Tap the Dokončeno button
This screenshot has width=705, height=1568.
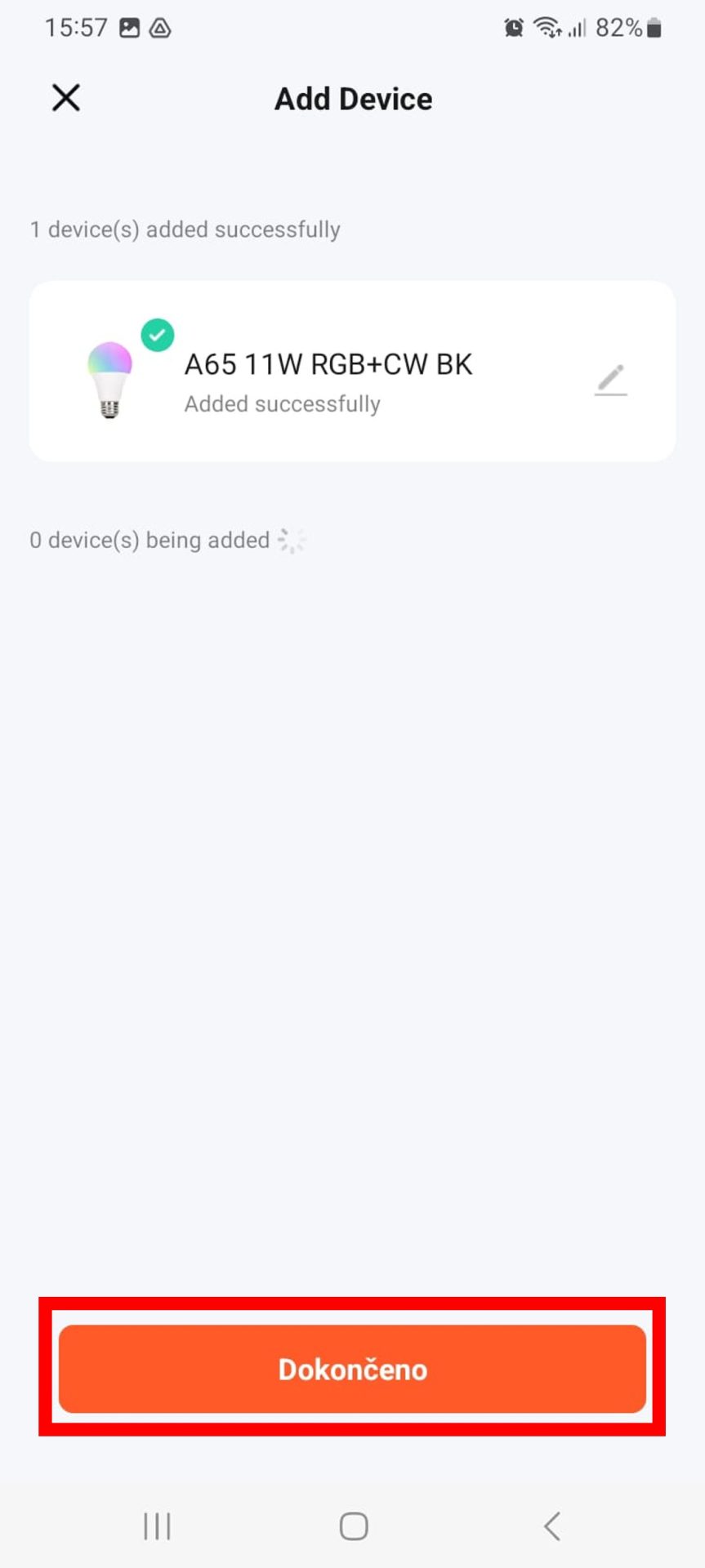352,1369
